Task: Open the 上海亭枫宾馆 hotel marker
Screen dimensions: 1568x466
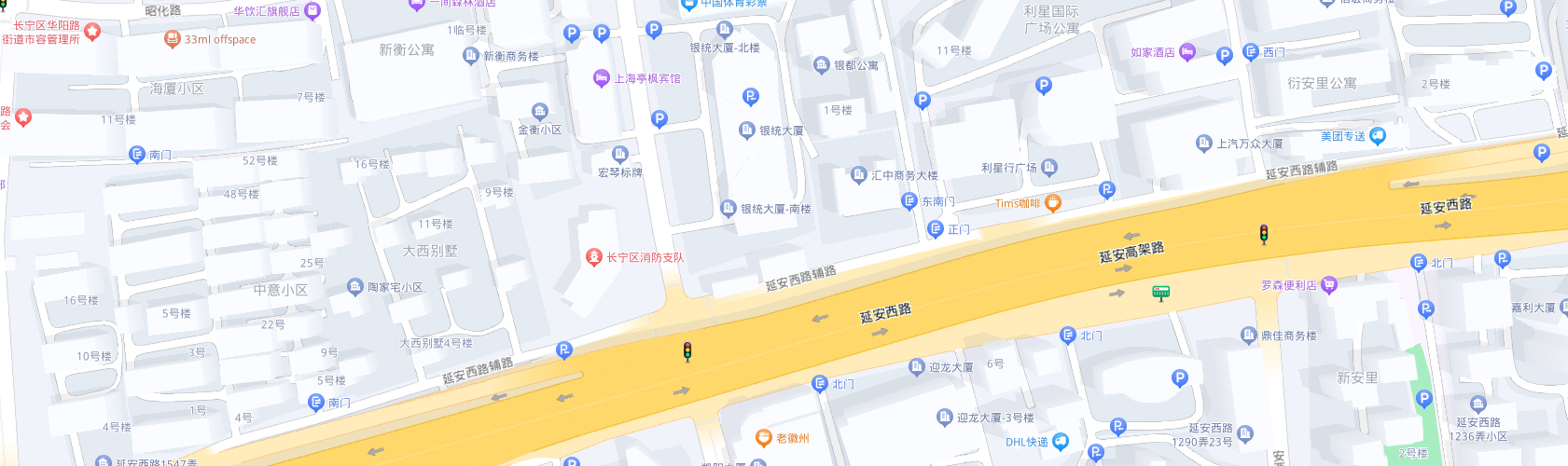Action: tap(602, 78)
